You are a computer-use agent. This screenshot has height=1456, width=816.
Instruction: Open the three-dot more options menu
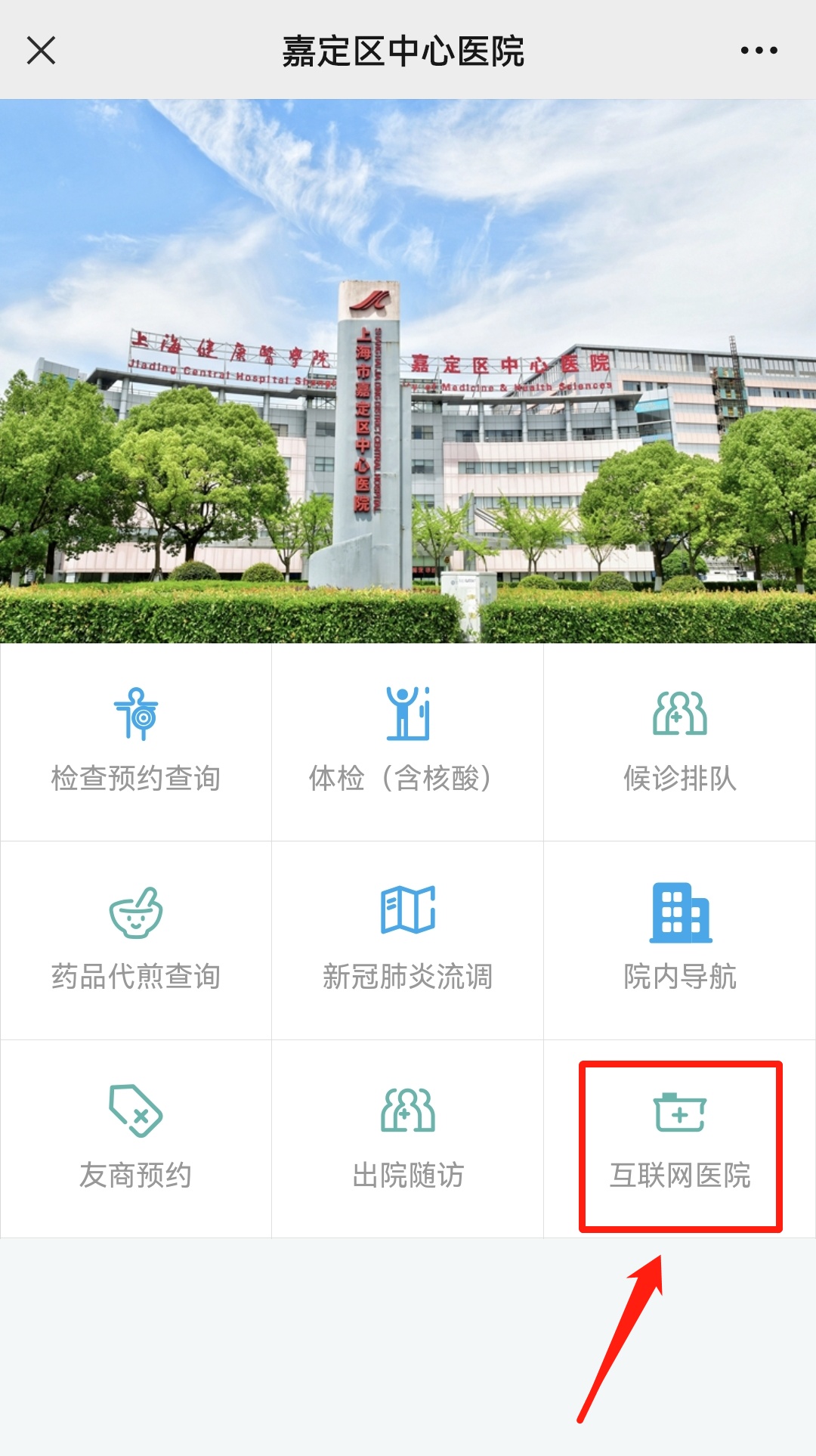[759, 51]
